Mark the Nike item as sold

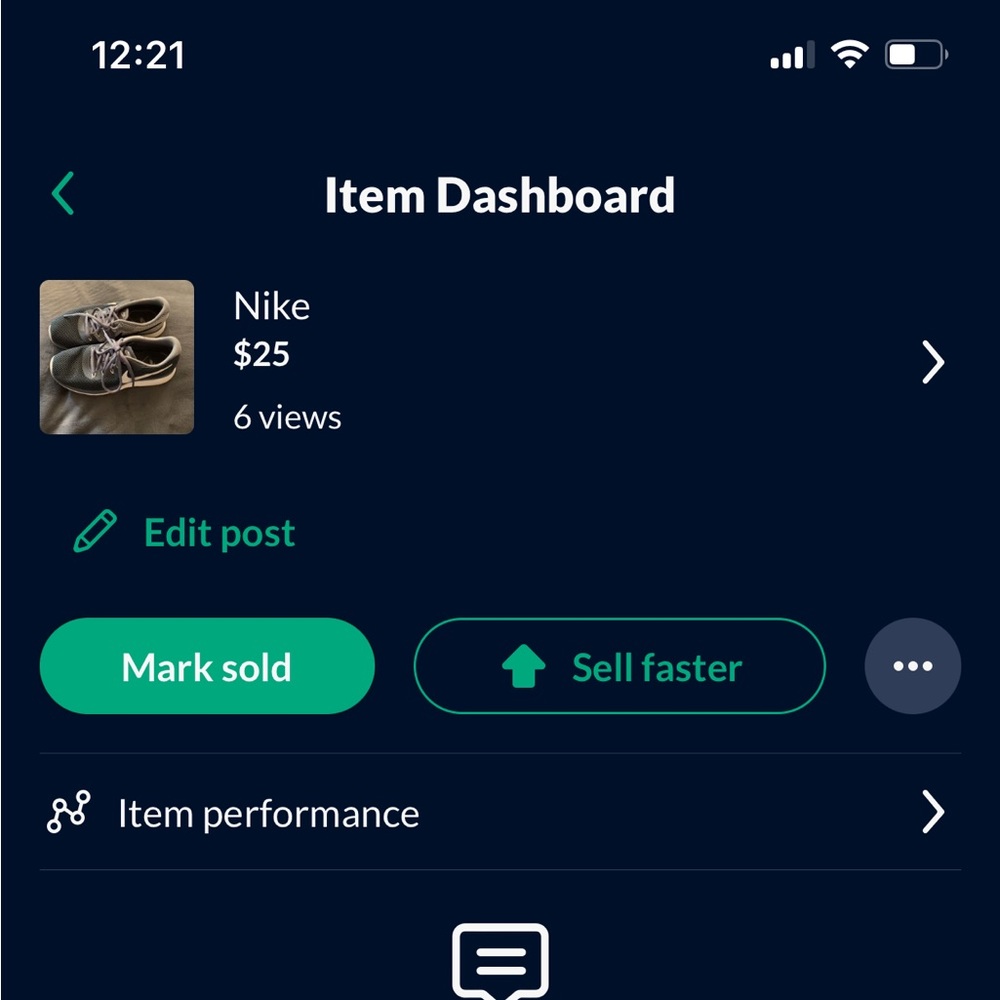207,666
